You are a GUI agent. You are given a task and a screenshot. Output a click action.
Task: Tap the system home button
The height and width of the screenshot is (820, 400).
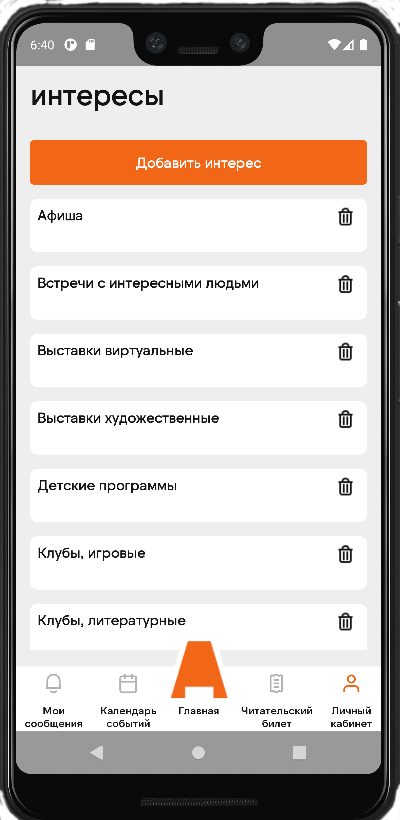point(198,752)
